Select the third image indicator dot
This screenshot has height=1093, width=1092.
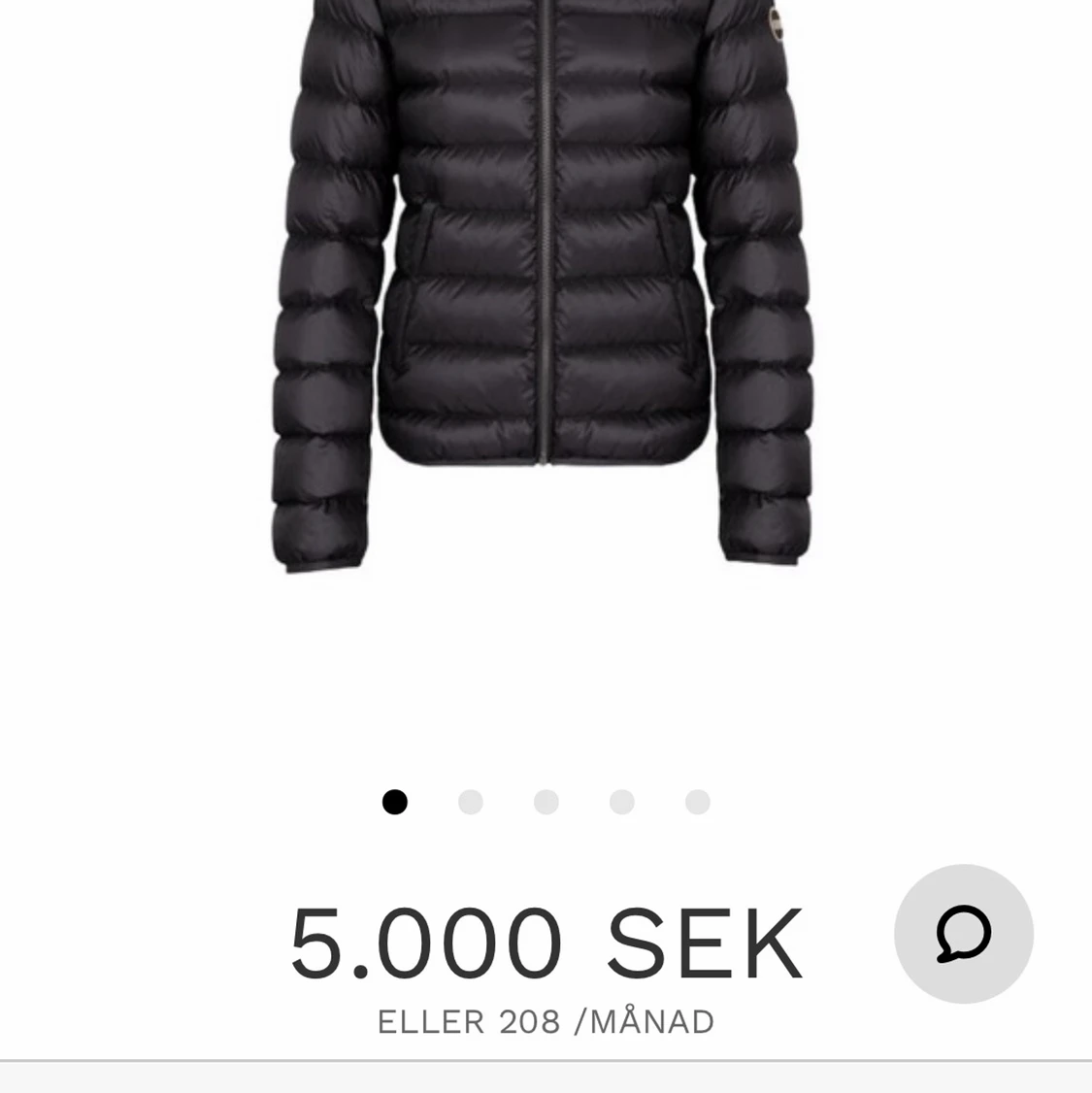546,802
